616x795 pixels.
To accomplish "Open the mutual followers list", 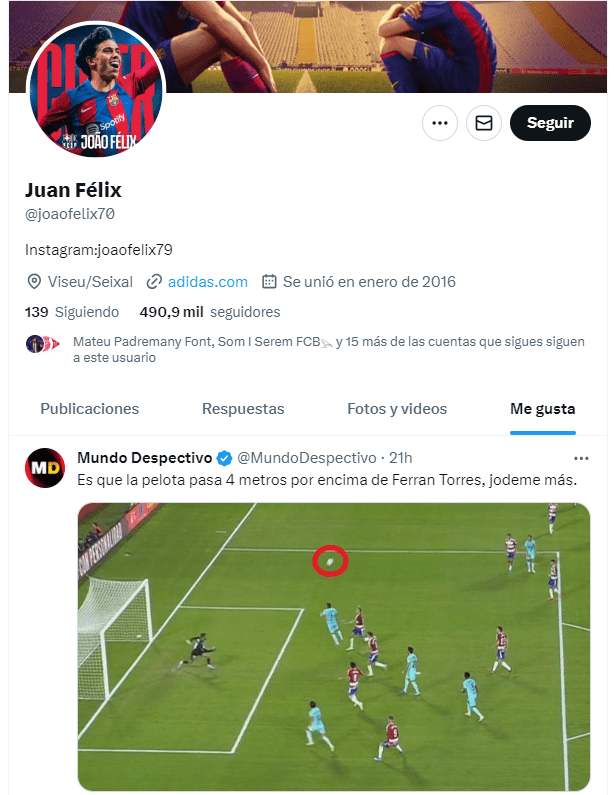I will 320,349.
